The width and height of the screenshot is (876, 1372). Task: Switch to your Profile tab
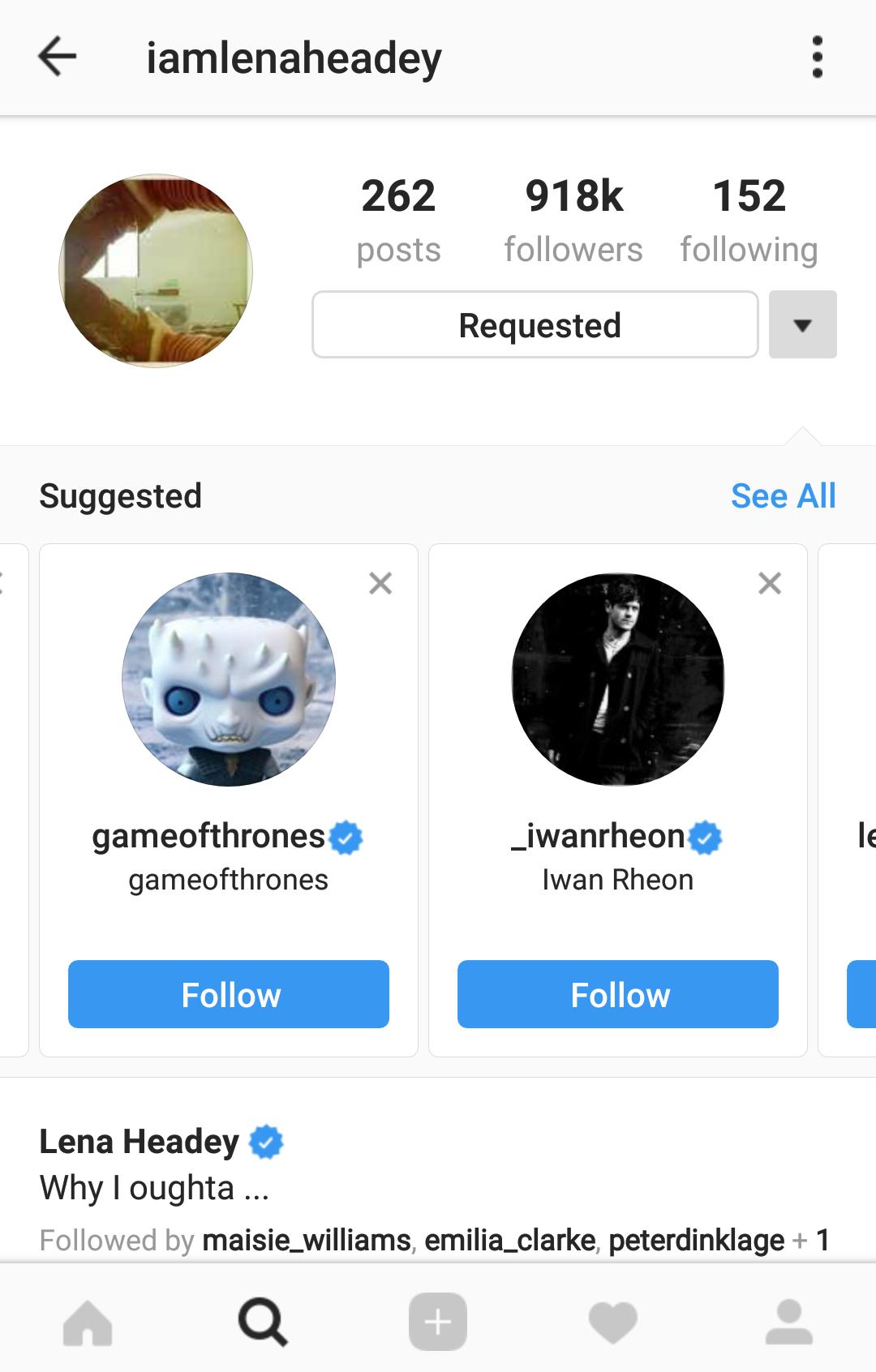(788, 1323)
